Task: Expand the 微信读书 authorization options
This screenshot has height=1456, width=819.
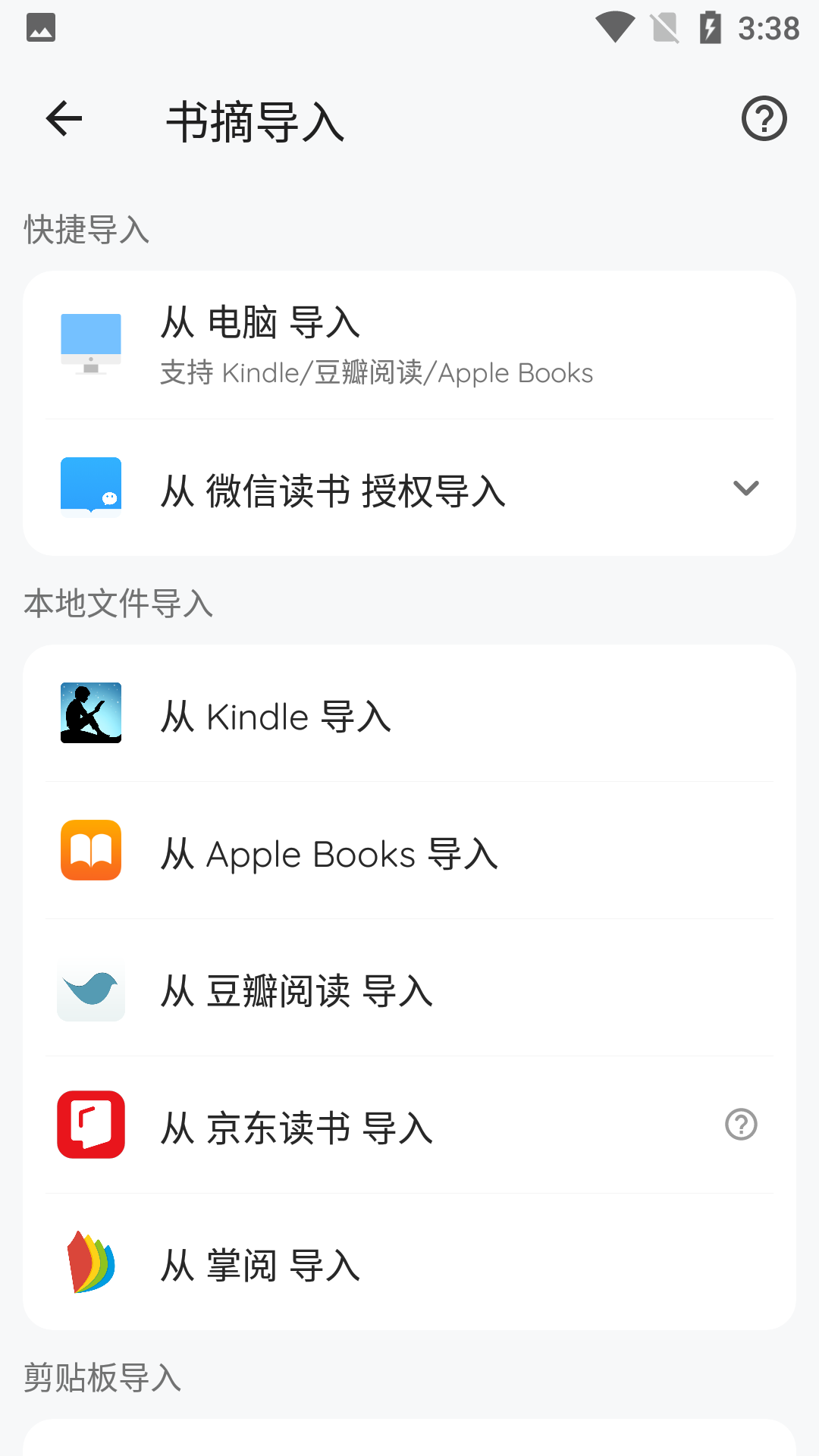Action: click(x=747, y=488)
